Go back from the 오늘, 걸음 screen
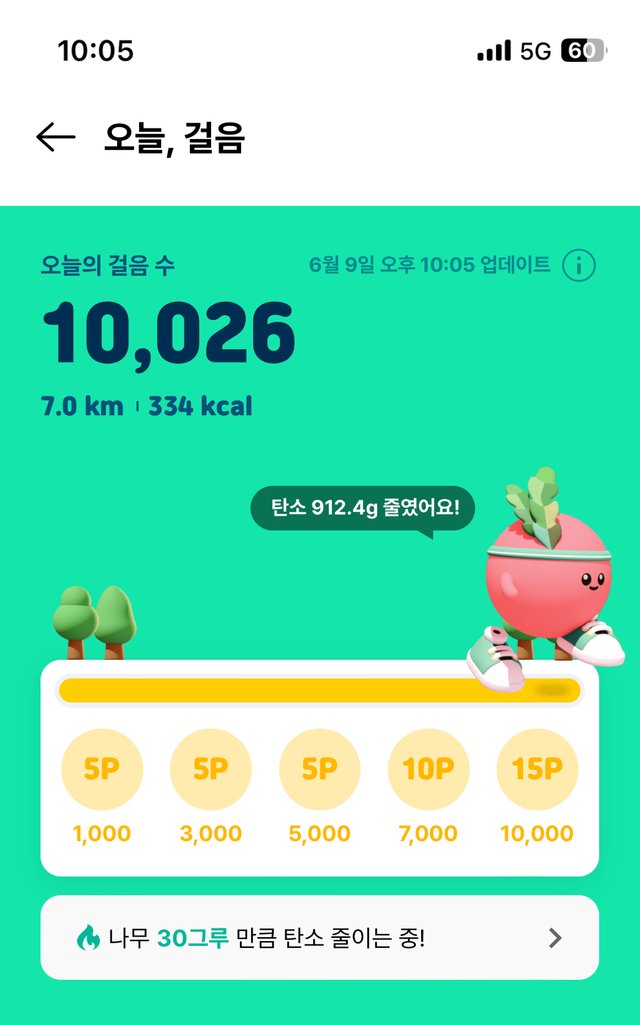The width and height of the screenshot is (640, 1025). coord(56,138)
